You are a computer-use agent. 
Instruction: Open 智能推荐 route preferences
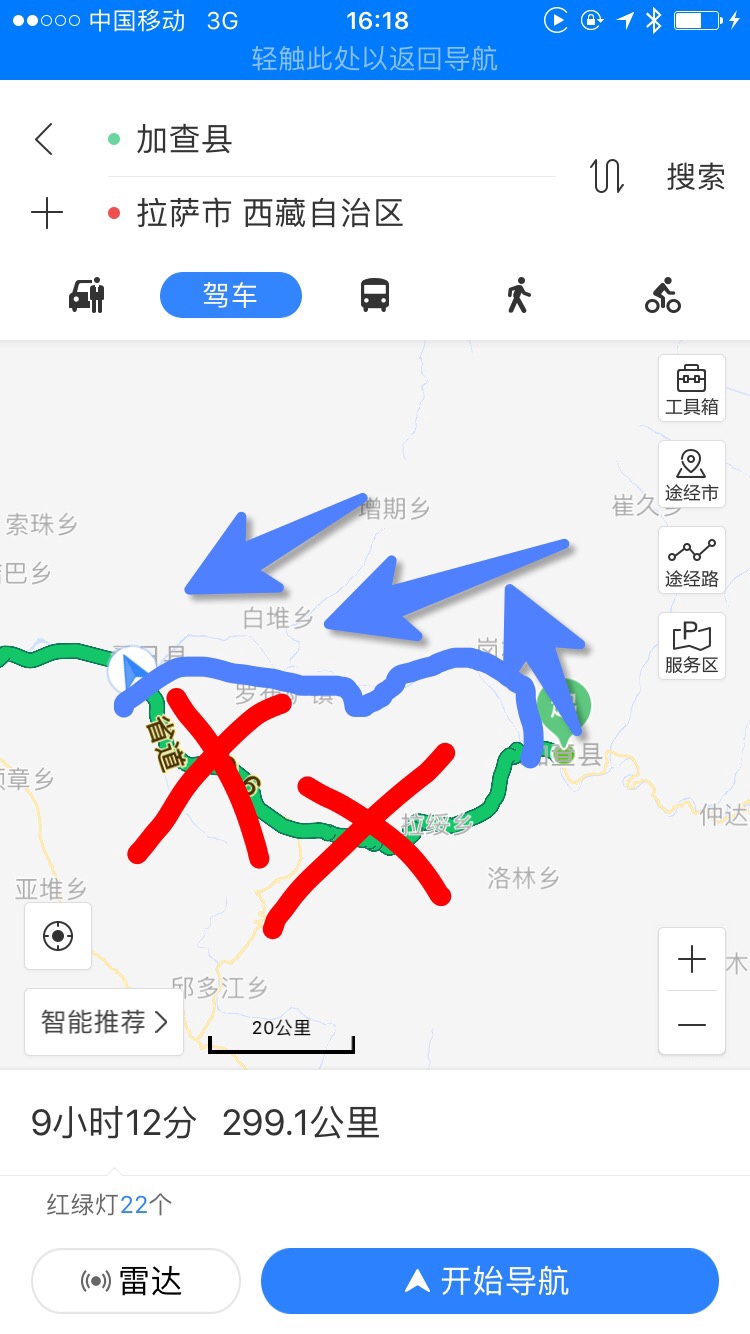(x=104, y=1022)
